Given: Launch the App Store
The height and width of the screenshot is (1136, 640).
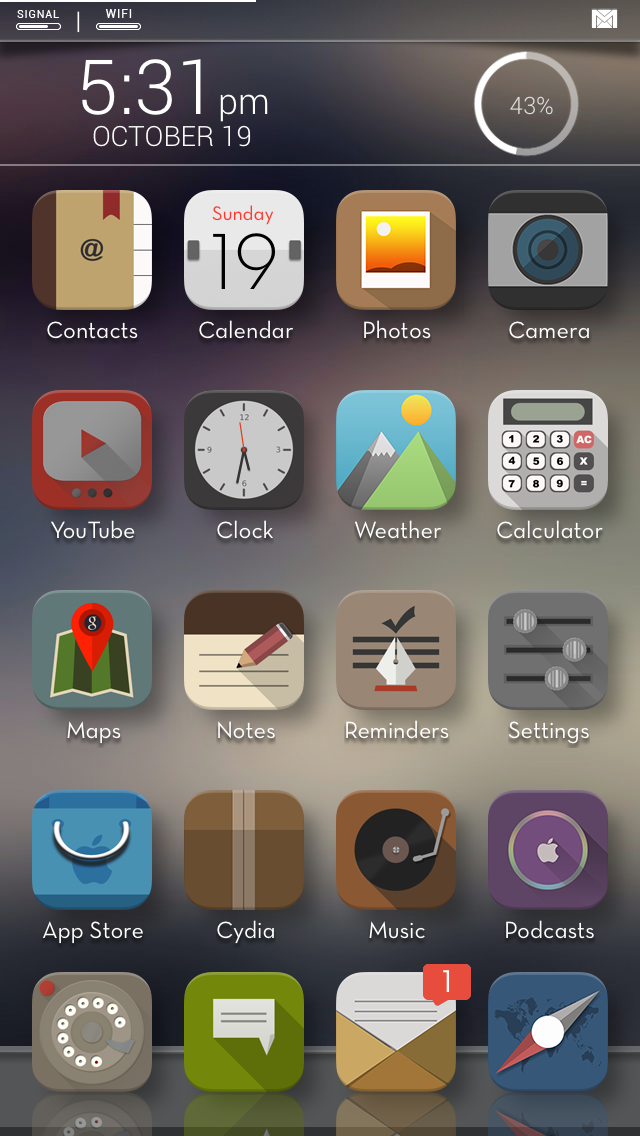Looking at the screenshot, I should point(92,850).
